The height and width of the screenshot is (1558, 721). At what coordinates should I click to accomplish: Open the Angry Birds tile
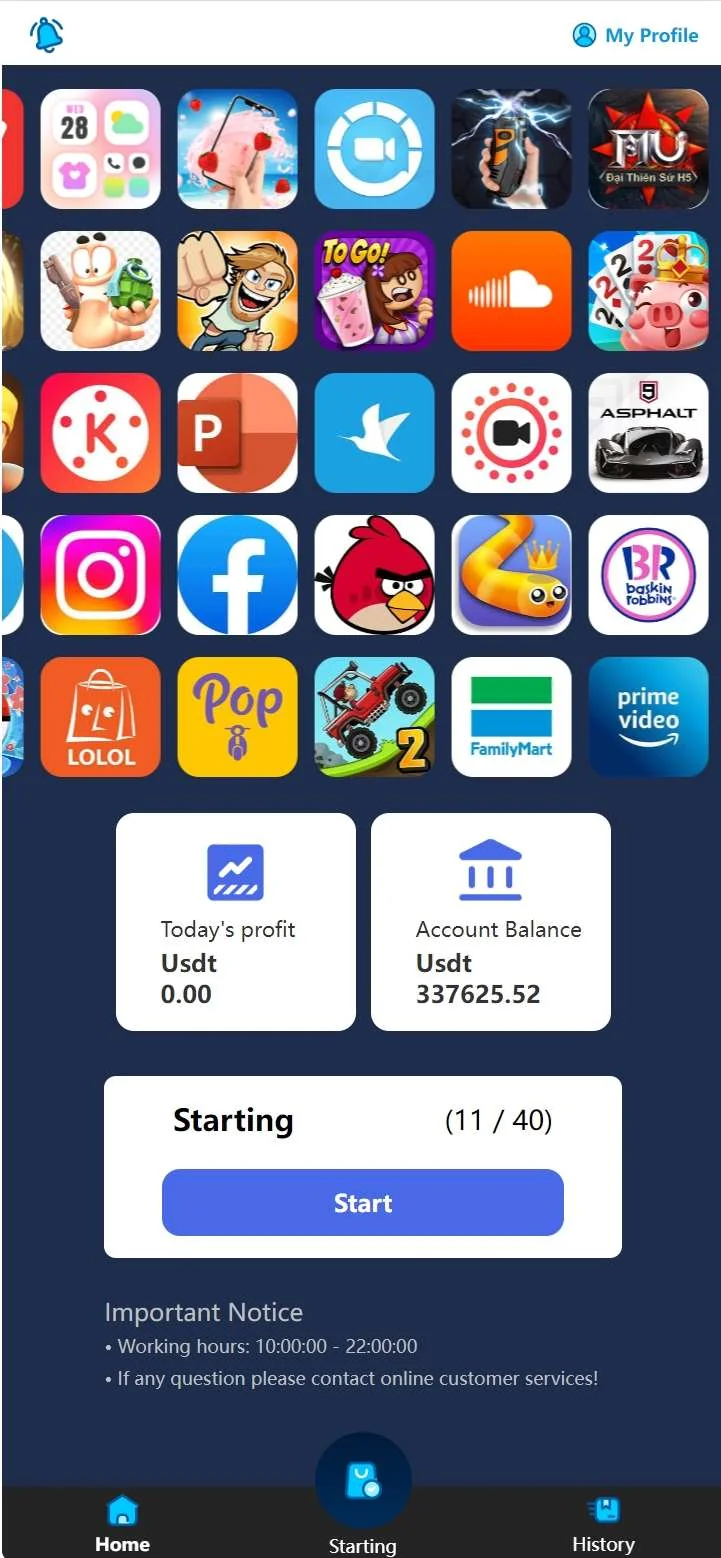(374, 575)
